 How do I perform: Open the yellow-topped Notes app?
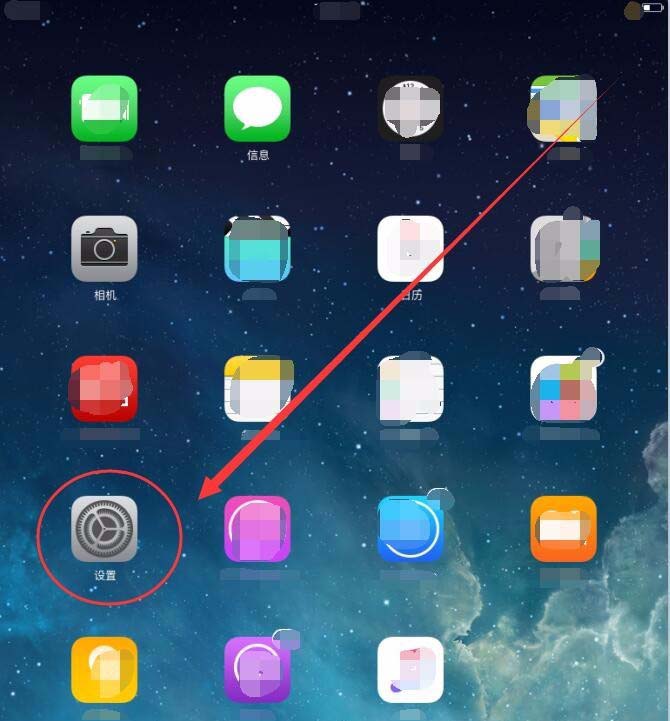tap(257, 388)
